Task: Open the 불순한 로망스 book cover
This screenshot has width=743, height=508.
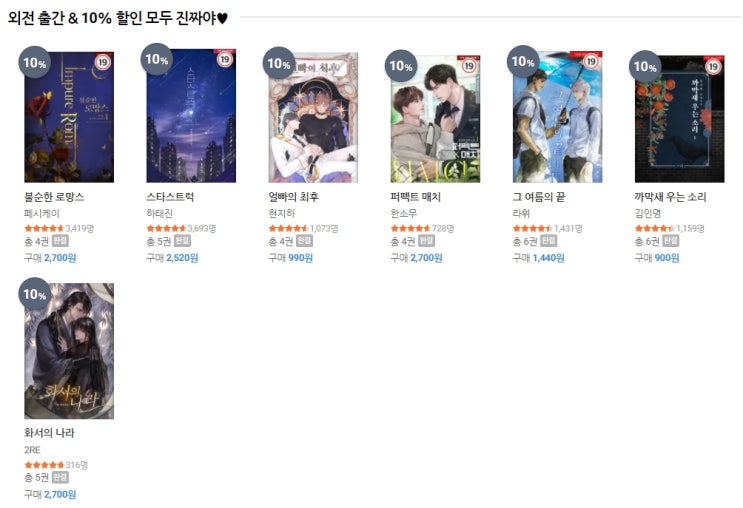Action: point(69,118)
